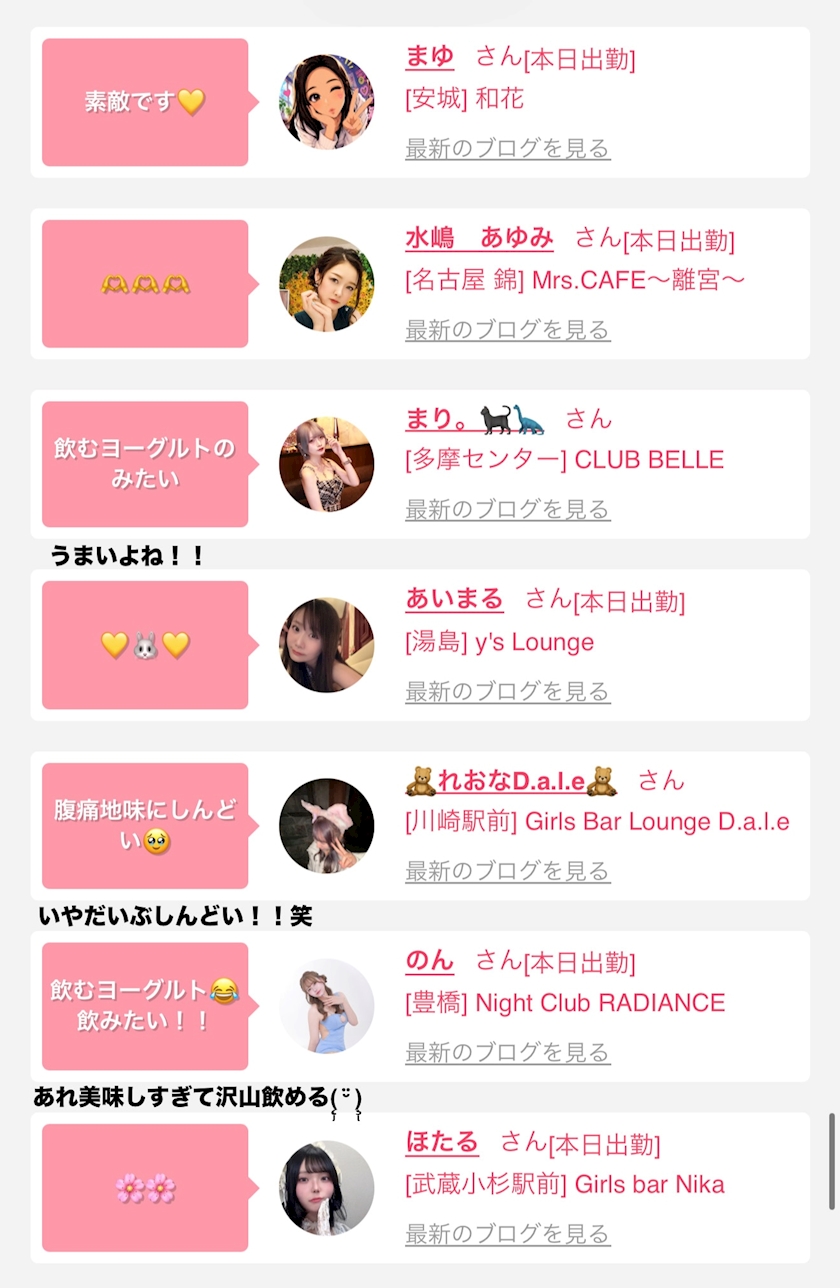Open まり。's profile name link
Image resolution: width=840 pixels, height=1288 pixels.
475,418
